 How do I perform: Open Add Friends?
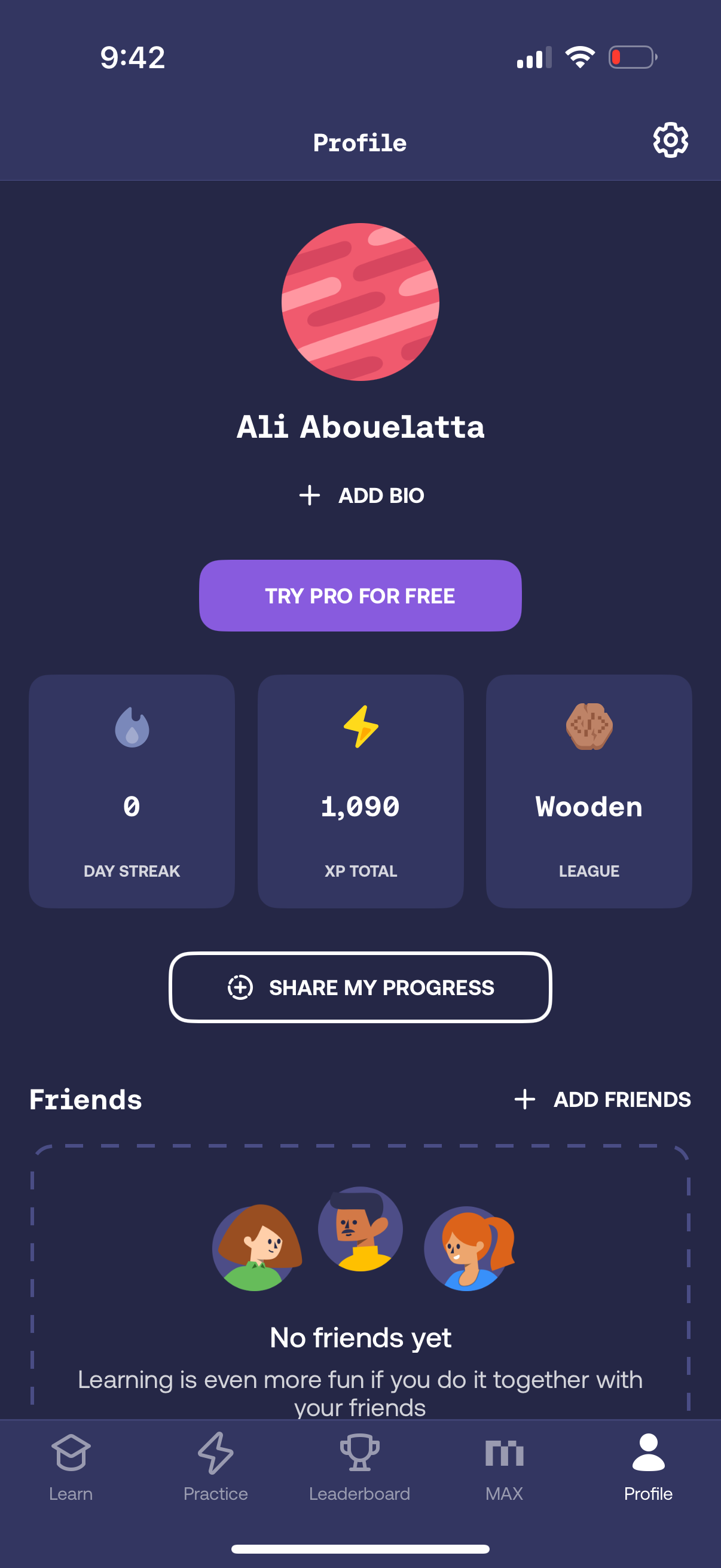coord(606,1099)
